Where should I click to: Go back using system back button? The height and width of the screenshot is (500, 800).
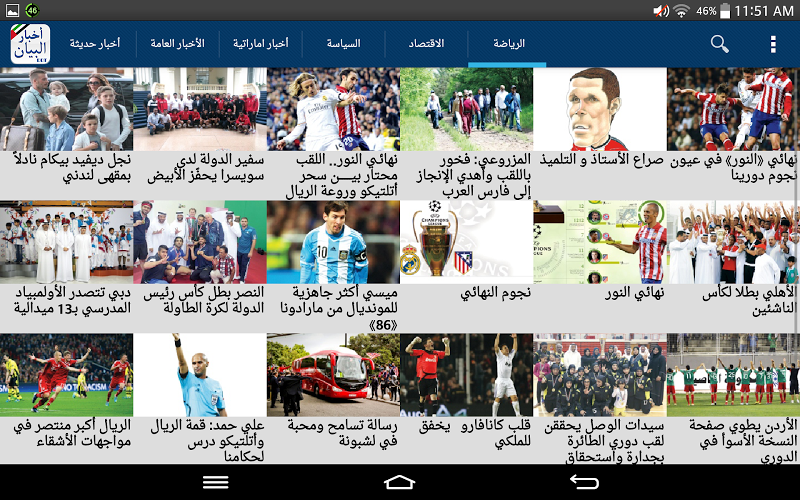coord(584,482)
